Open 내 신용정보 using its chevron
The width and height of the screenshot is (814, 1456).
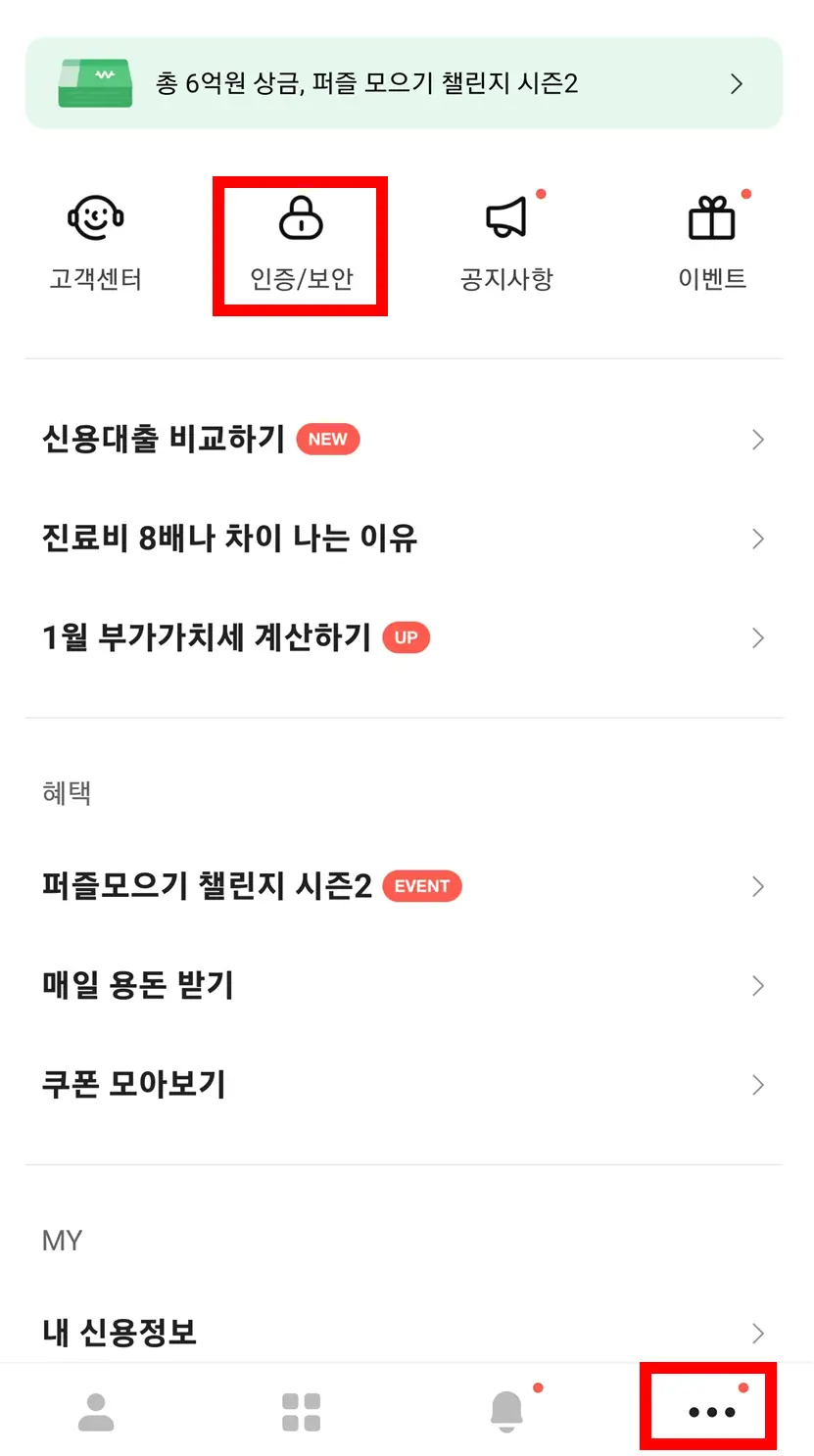(756, 1332)
